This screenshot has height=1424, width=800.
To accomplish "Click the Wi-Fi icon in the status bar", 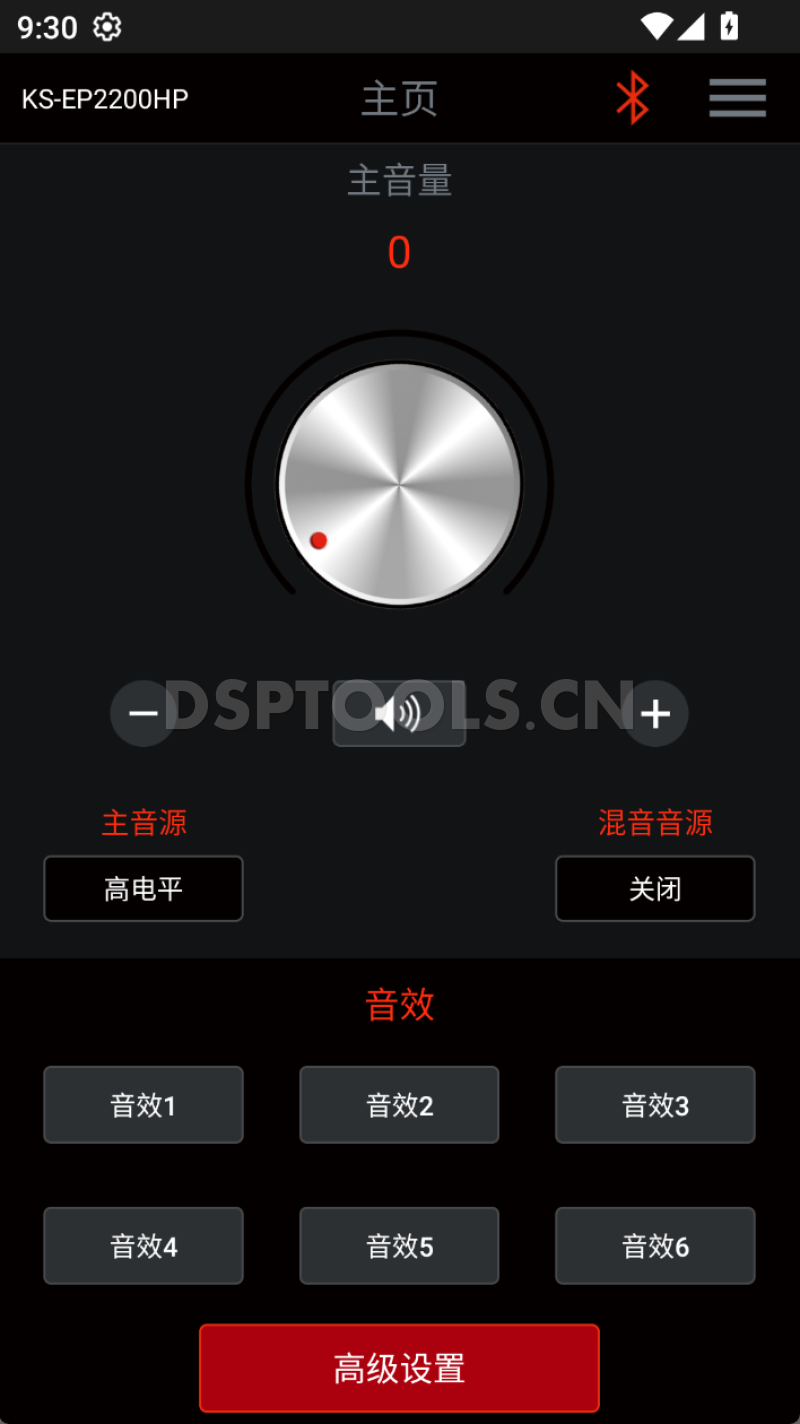I will (x=656, y=27).
